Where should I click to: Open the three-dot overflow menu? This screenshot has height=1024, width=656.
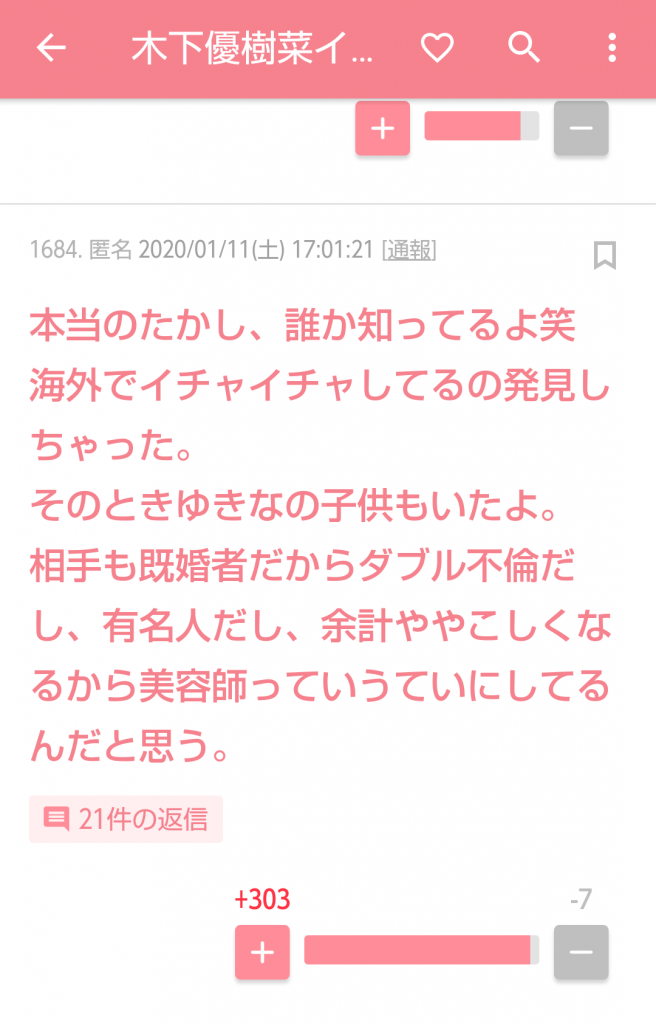(613, 48)
